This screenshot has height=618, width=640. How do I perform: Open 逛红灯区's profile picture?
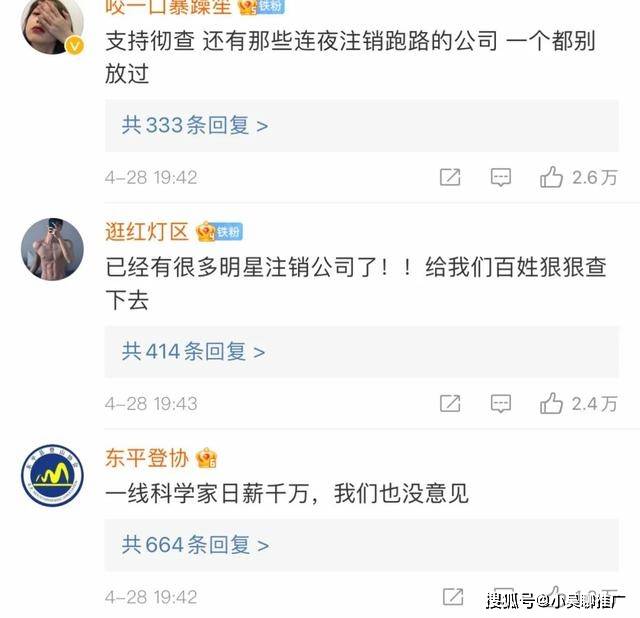point(52,248)
